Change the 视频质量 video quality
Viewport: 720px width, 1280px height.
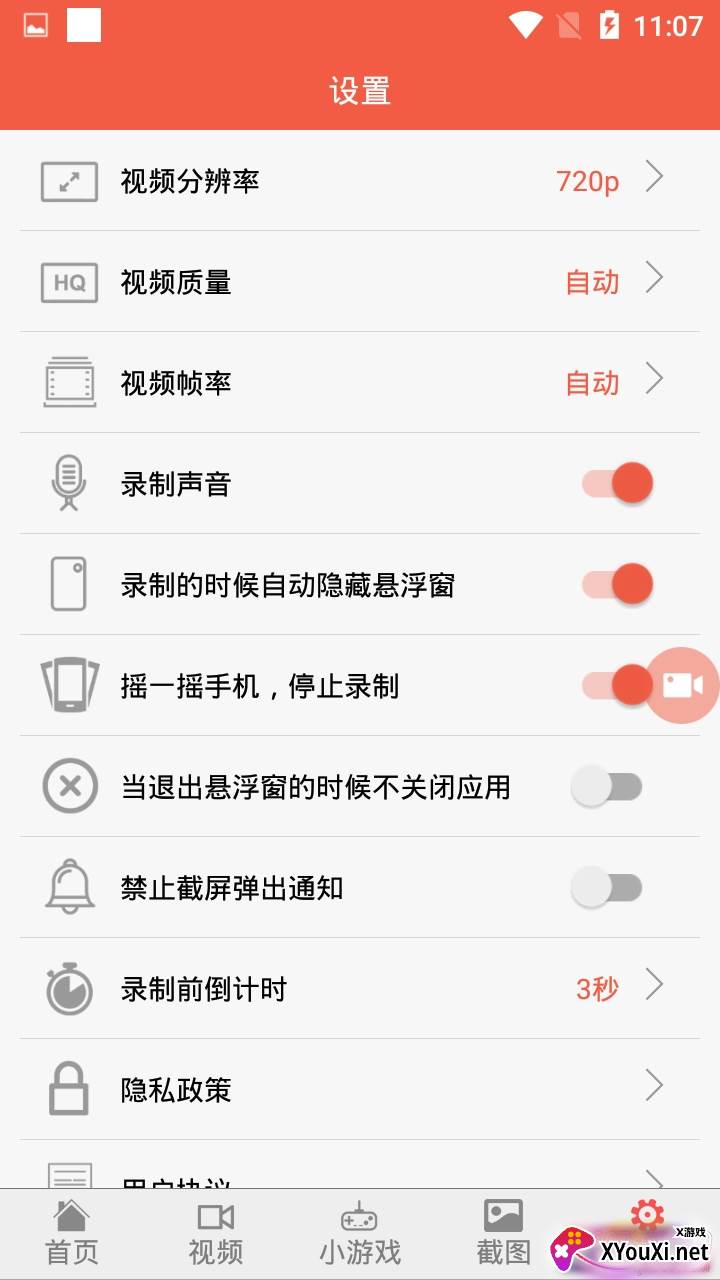[x=360, y=282]
